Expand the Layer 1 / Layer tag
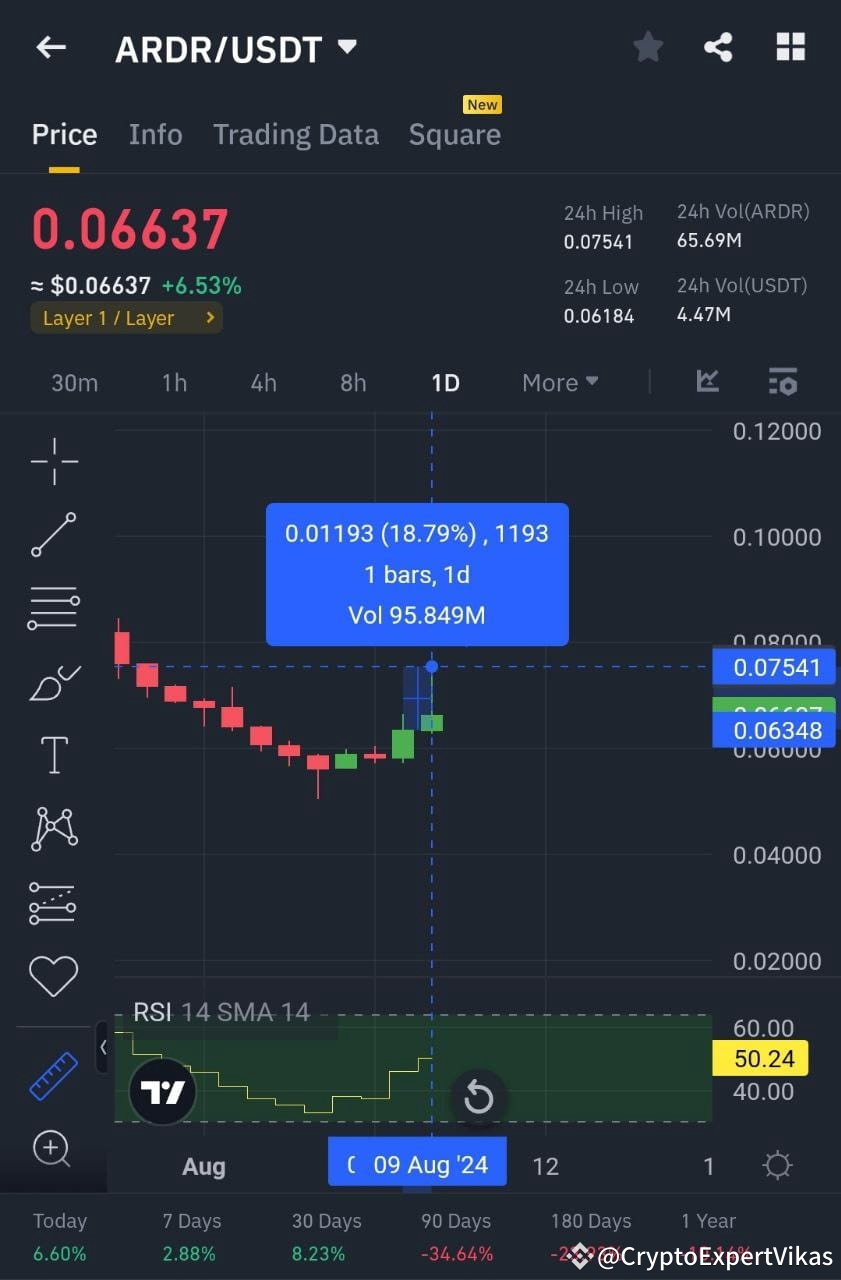Image resolution: width=841 pixels, height=1280 pixels. coord(126,318)
